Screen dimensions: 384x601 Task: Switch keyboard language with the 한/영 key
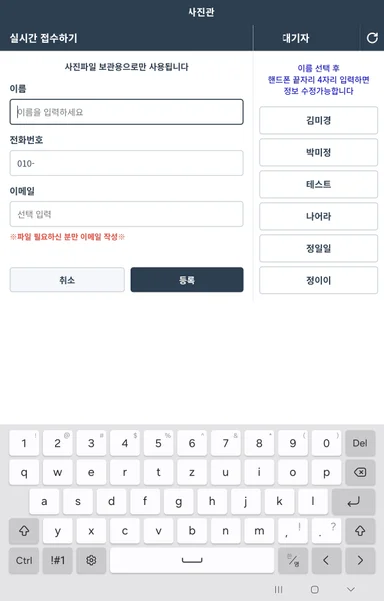[x=293, y=560]
